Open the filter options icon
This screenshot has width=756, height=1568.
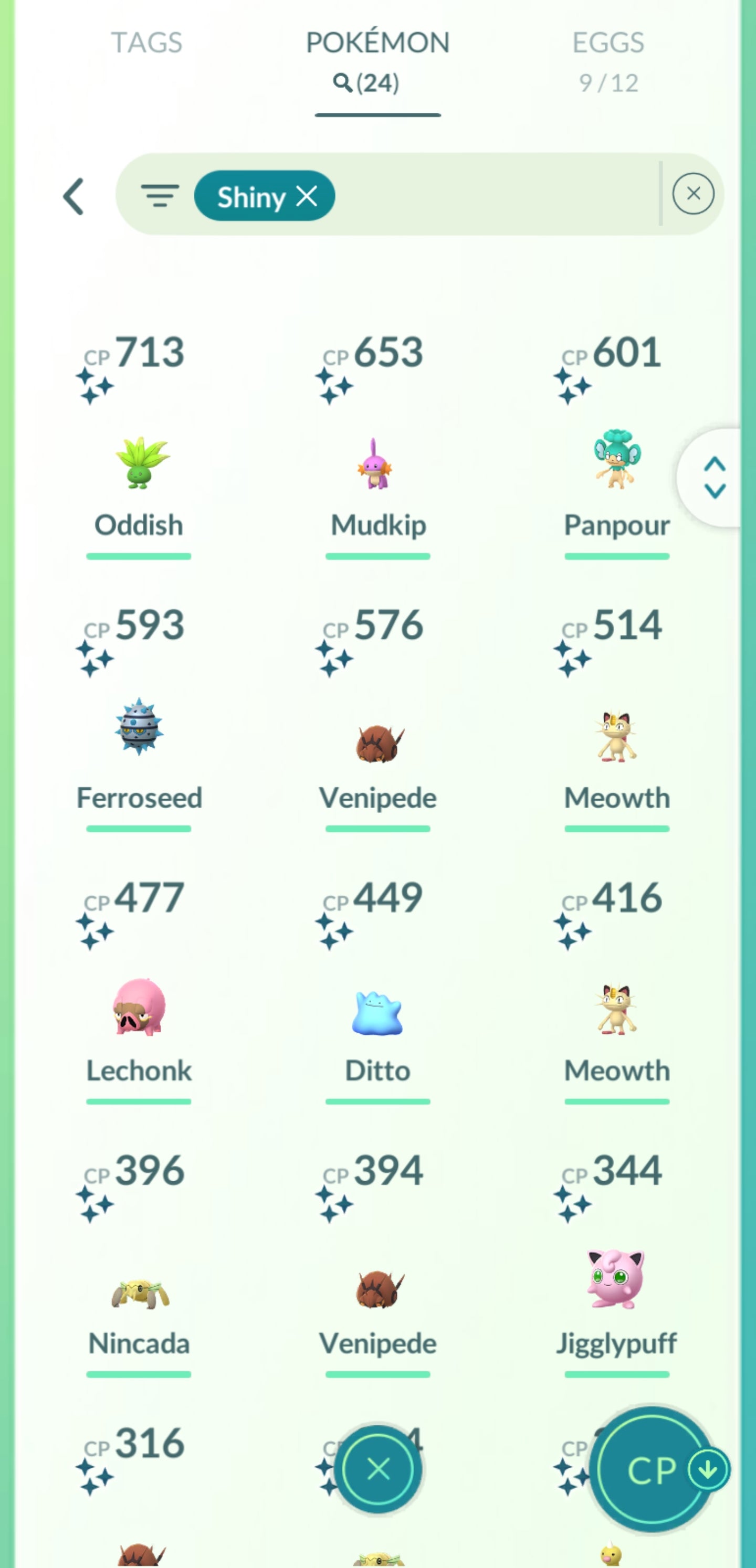[160, 196]
